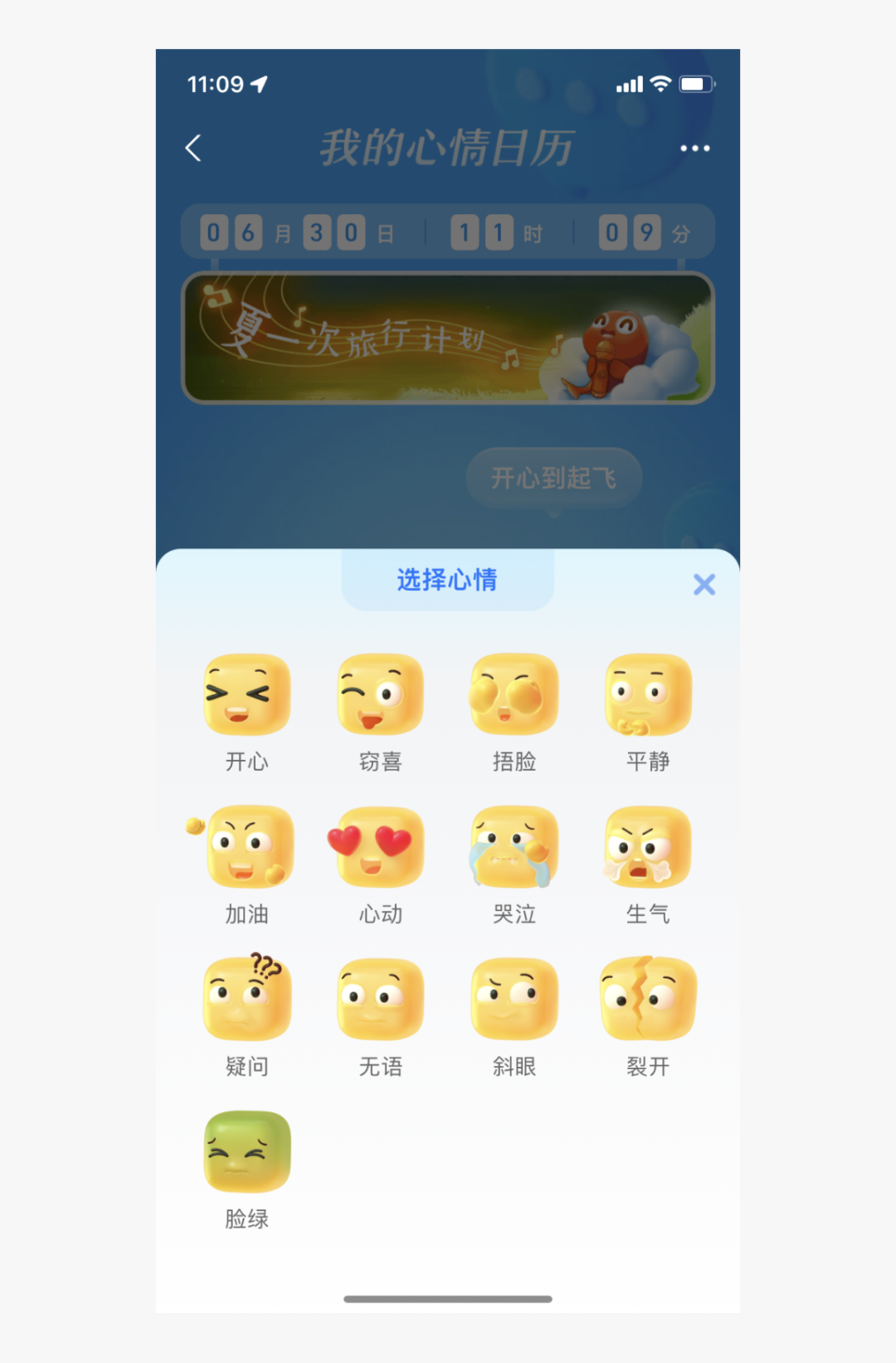Image resolution: width=896 pixels, height=1363 pixels.
Task: Select the 哭泣 crying emoji
Action: pos(514,846)
